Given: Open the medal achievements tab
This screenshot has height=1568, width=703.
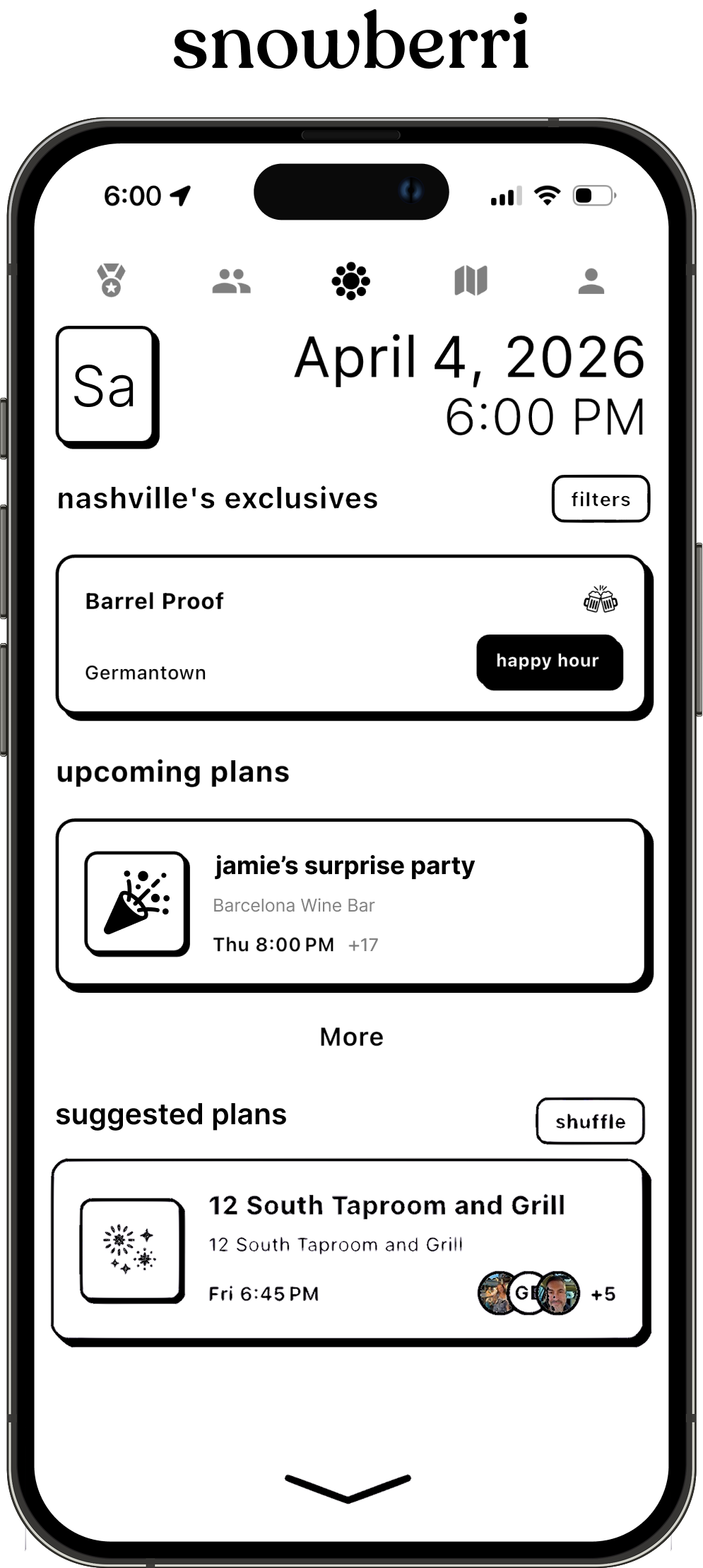Looking at the screenshot, I should pos(111,281).
